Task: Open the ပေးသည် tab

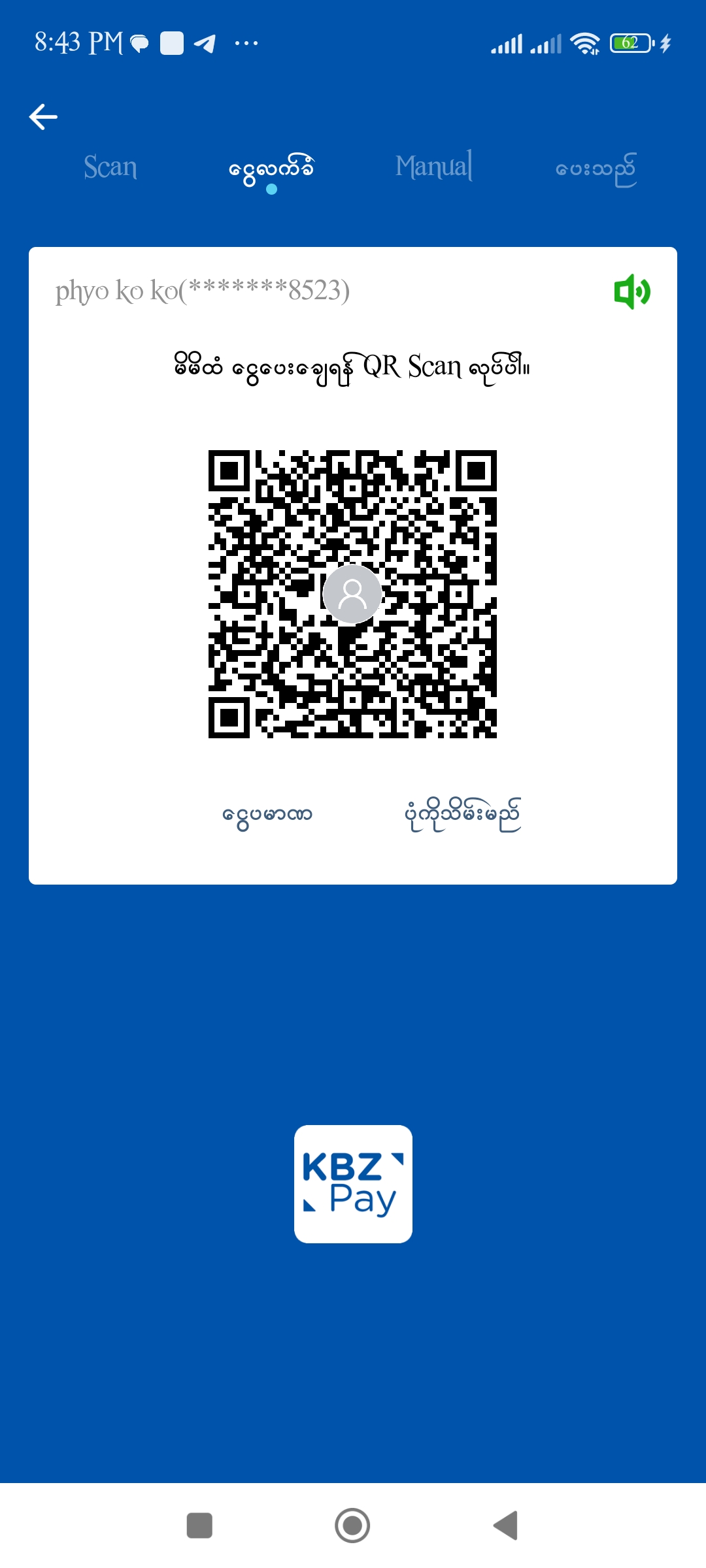Action: tap(595, 169)
